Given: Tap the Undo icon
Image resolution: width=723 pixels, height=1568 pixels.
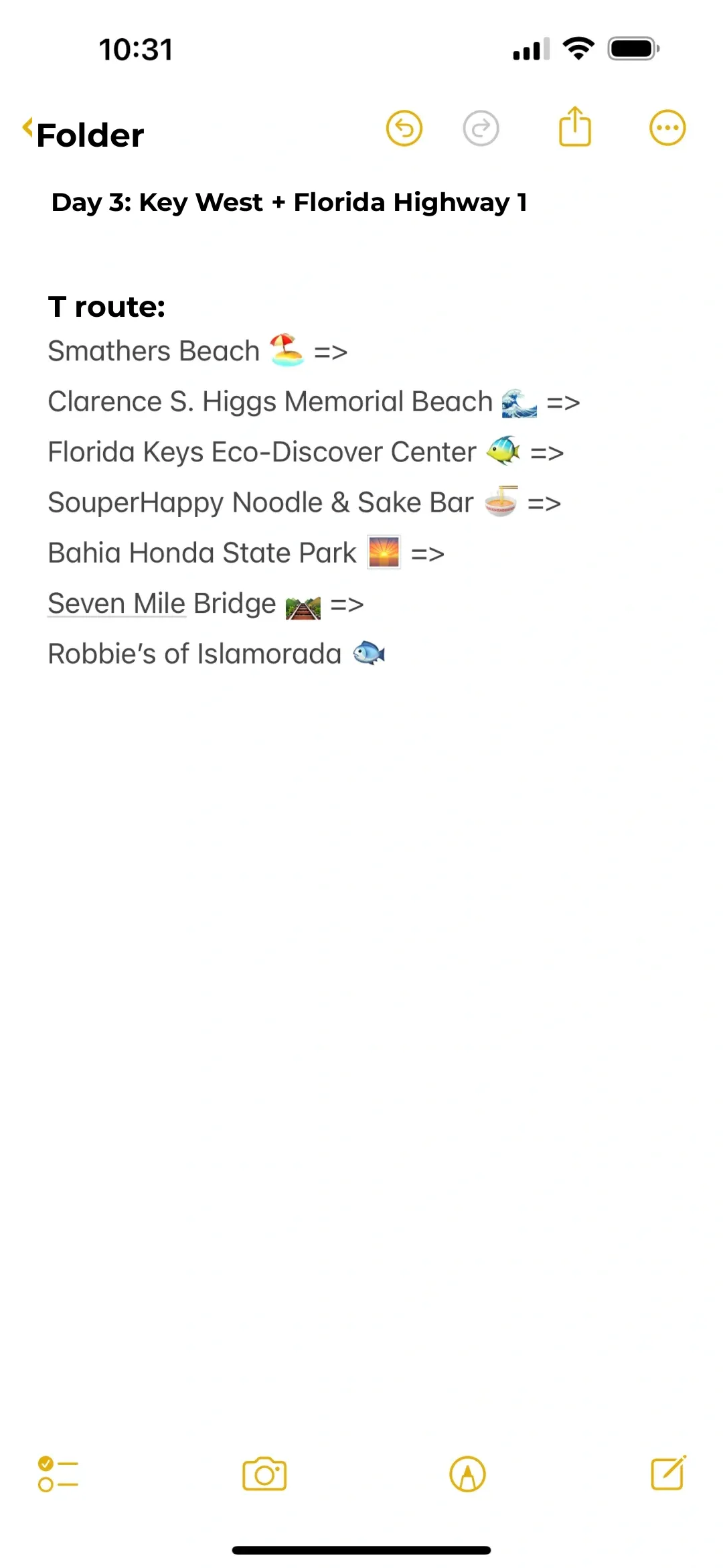Looking at the screenshot, I should pyautogui.click(x=404, y=127).
